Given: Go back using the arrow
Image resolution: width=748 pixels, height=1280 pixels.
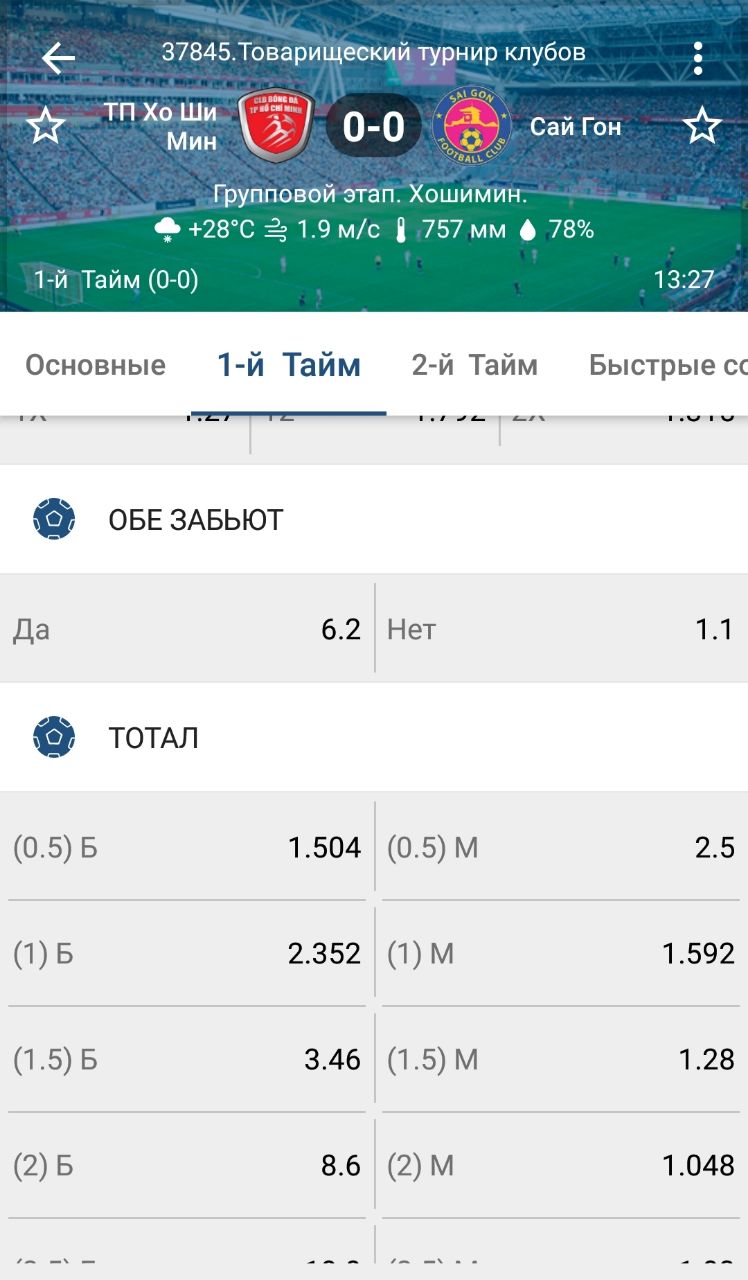Looking at the screenshot, I should pos(58,58).
